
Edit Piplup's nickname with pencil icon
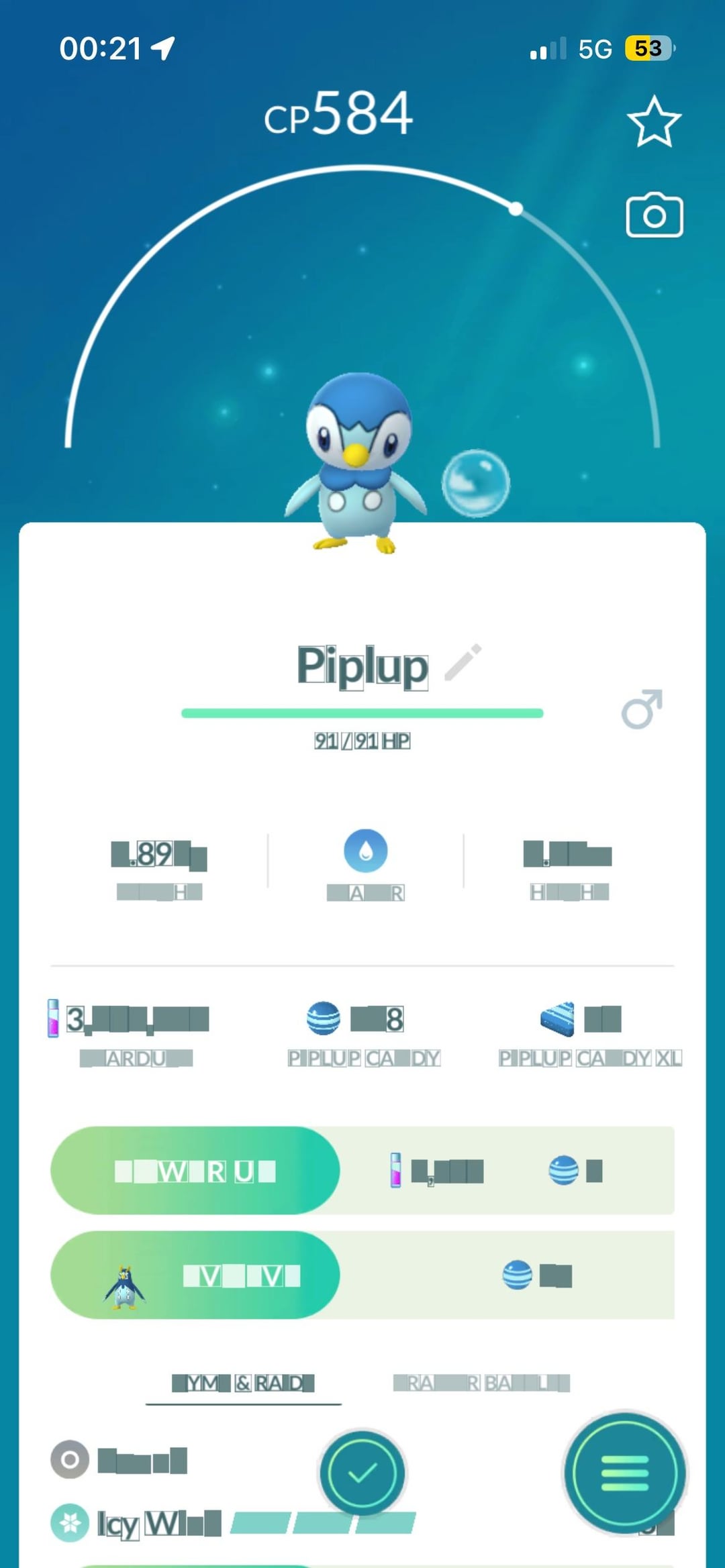coord(463,662)
